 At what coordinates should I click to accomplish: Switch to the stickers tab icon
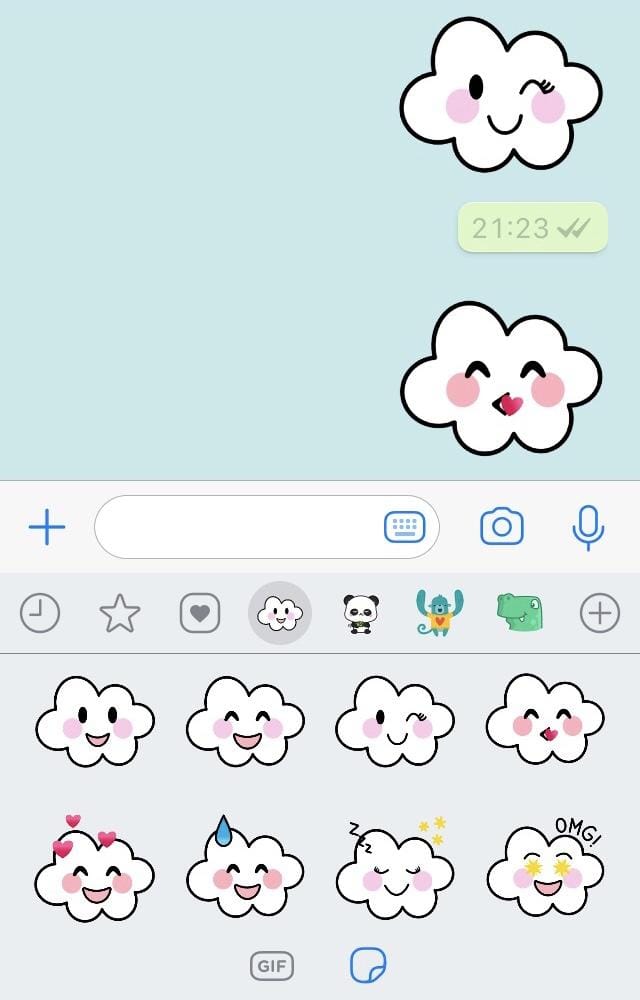[x=368, y=966]
